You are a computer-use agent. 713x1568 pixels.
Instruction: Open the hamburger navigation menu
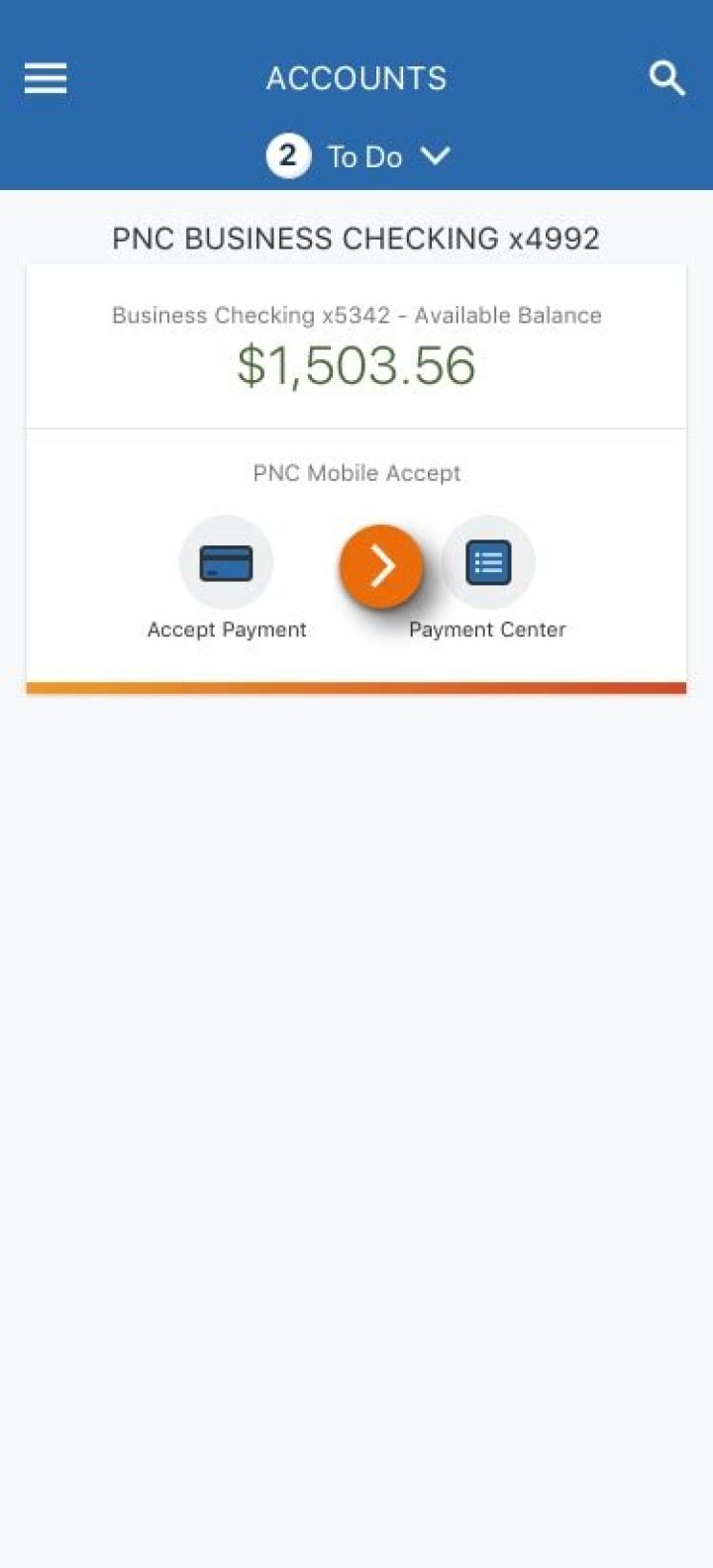coord(46,78)
